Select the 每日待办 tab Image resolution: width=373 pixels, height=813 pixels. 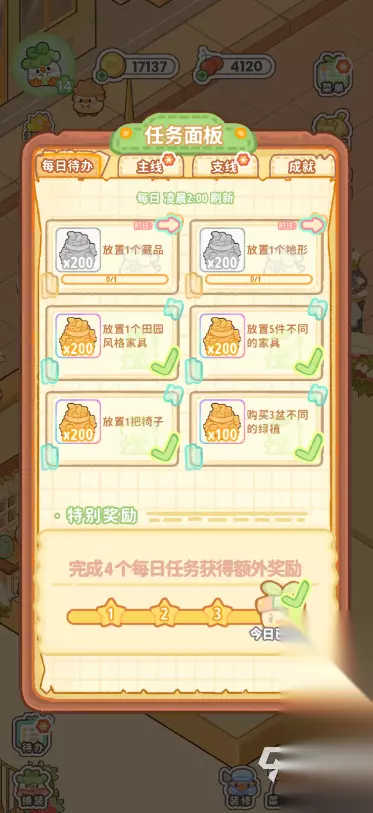pyautogui.click(x=69, y=166)
